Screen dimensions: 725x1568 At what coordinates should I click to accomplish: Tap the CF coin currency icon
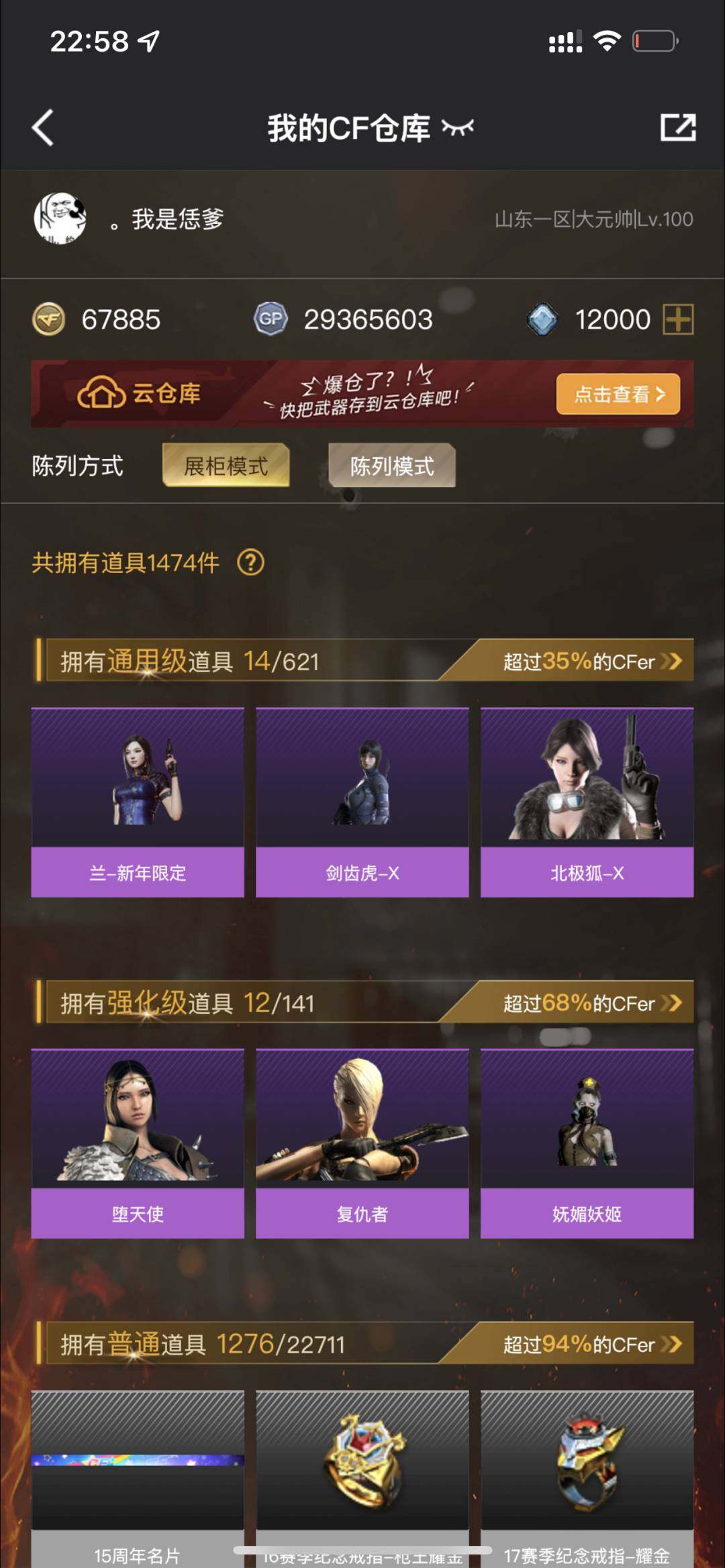[50, 320]
